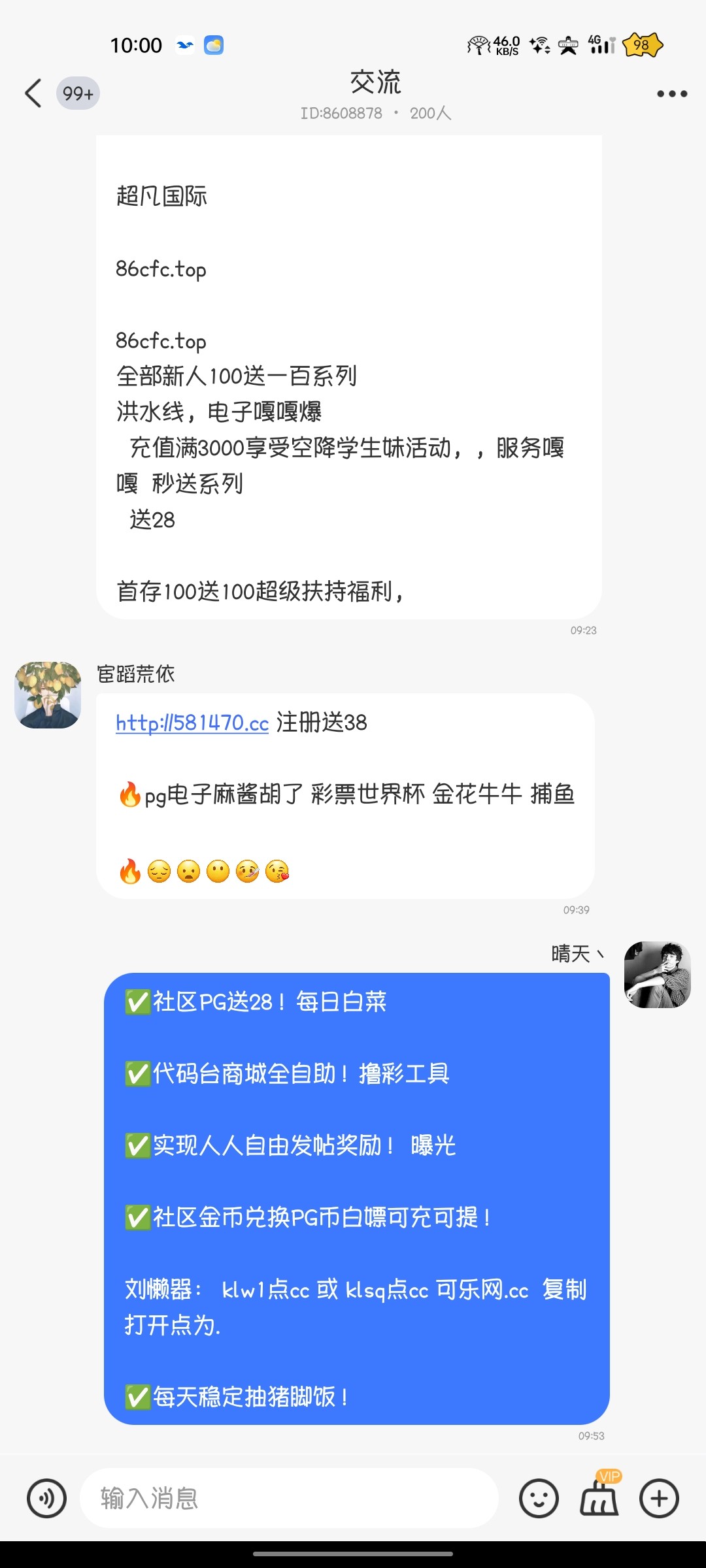
Task: Focus the 输入消息 message field
Action: click(x=288, y=1498)
